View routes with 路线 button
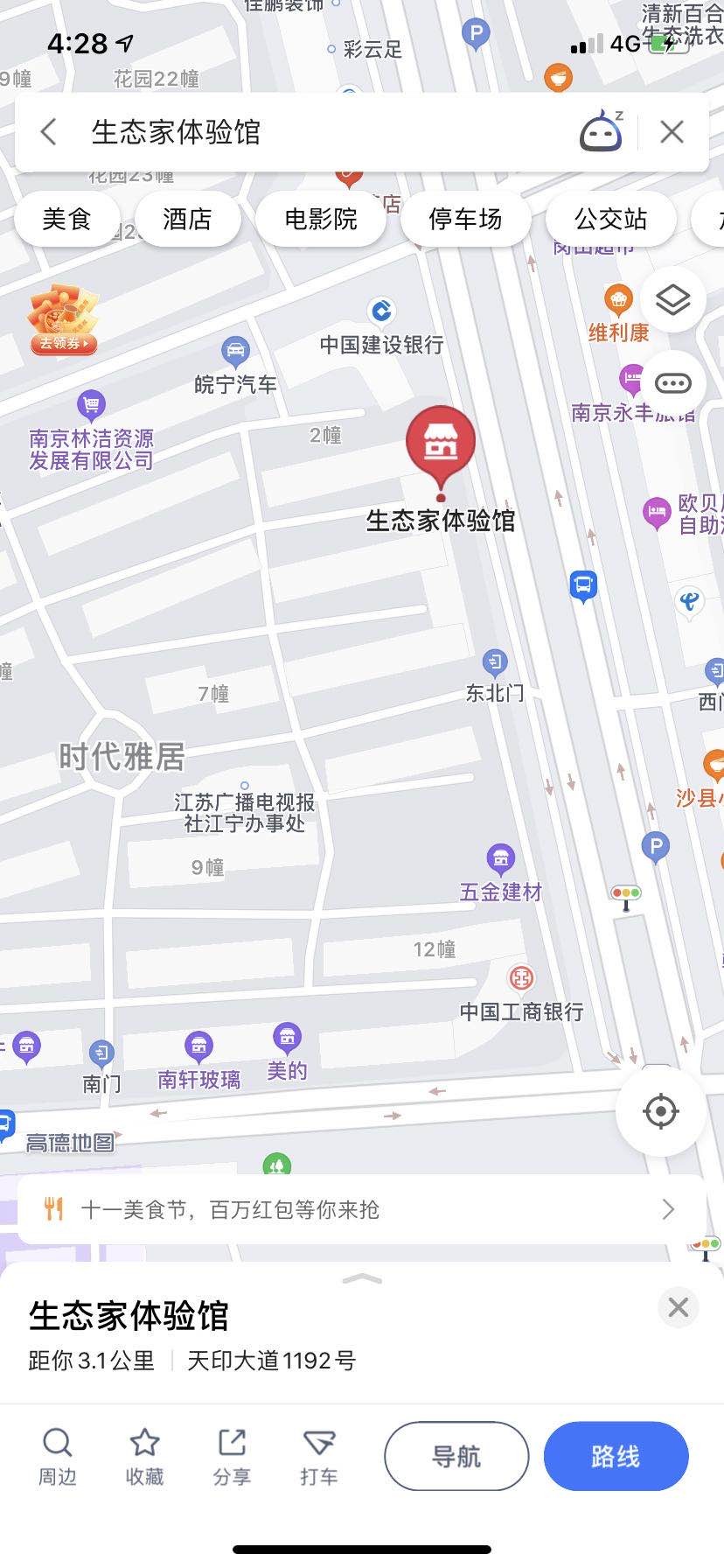The height and width of the screenshot is (1568, 724). pos(616,1456)
